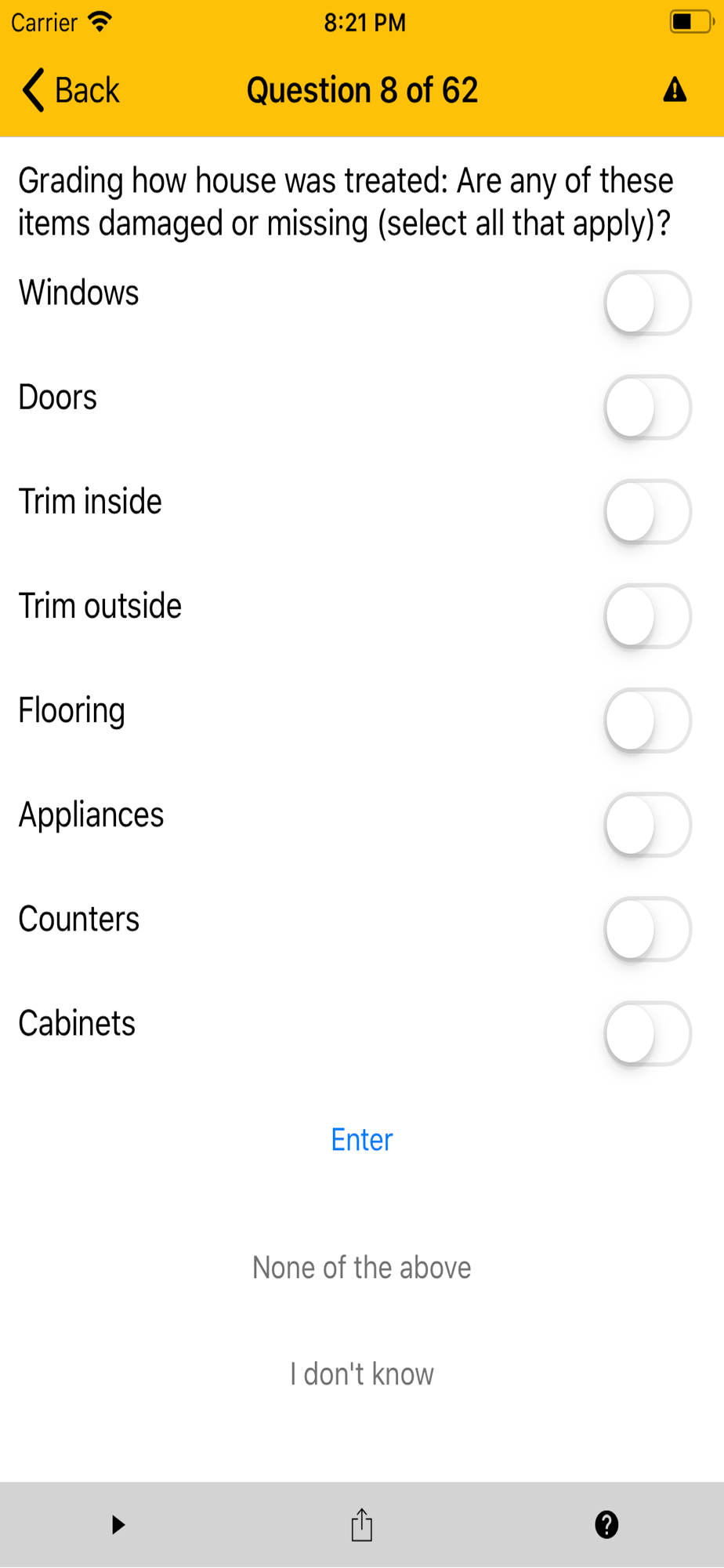
Task: Mark Flooring as damaged or missing
Action: [x=647, y=720]
